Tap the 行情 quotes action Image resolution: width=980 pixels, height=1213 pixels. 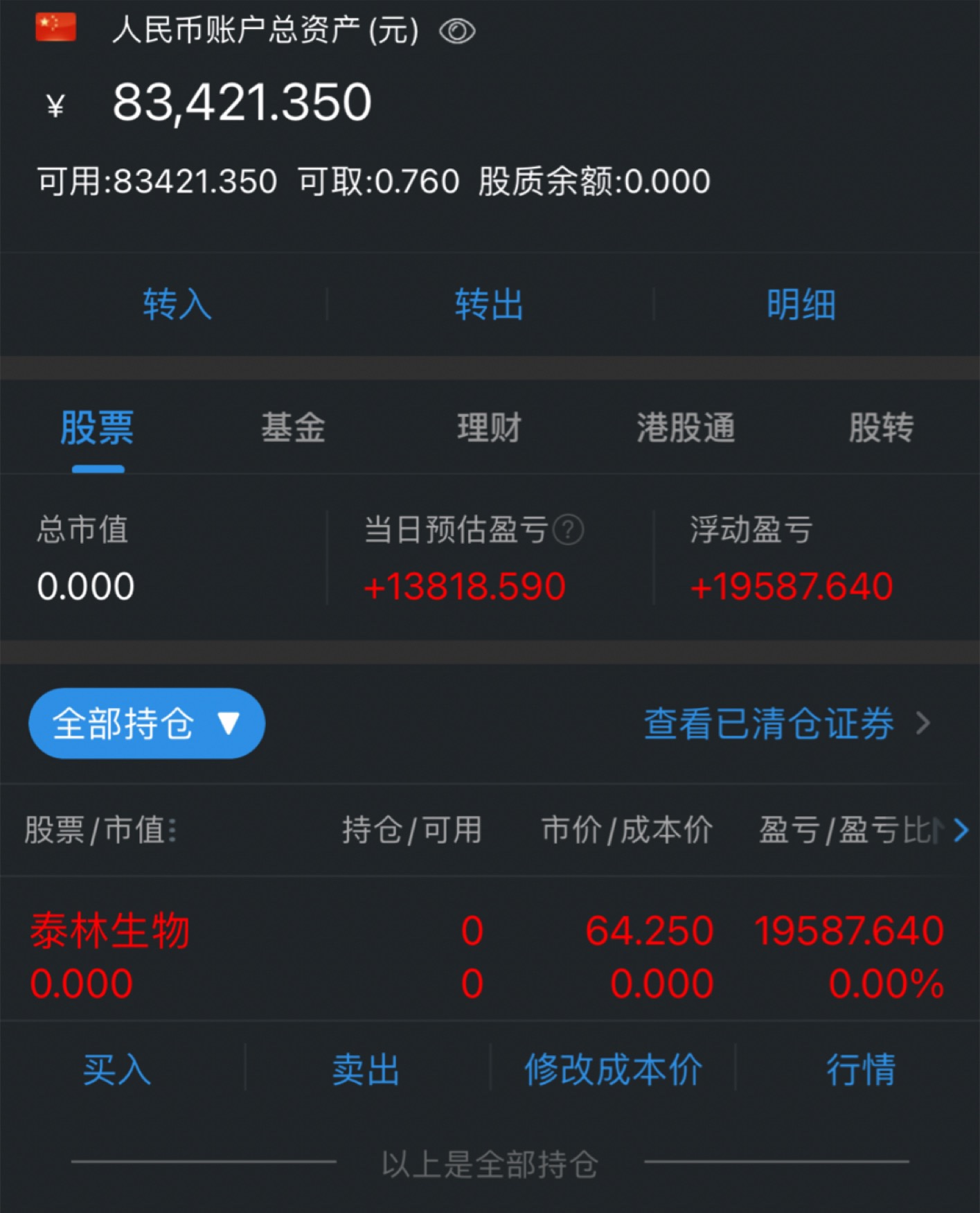click(x=862, y=1070)
